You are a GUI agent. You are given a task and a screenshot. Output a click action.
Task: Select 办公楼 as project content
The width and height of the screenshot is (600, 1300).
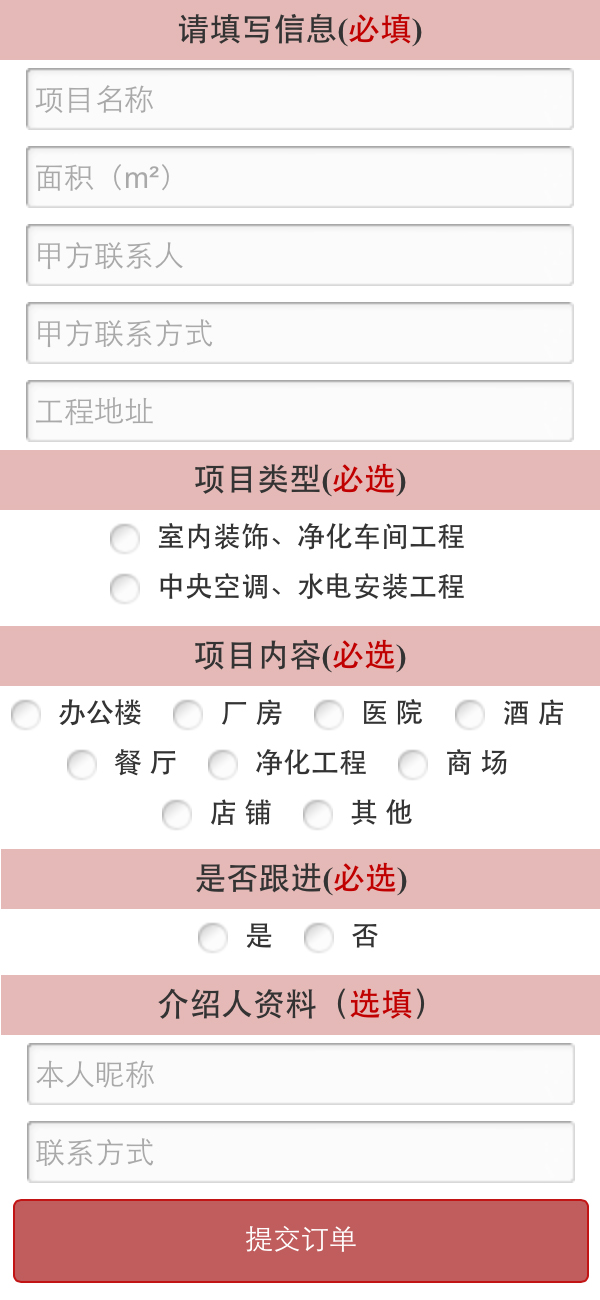pos(26,715)
